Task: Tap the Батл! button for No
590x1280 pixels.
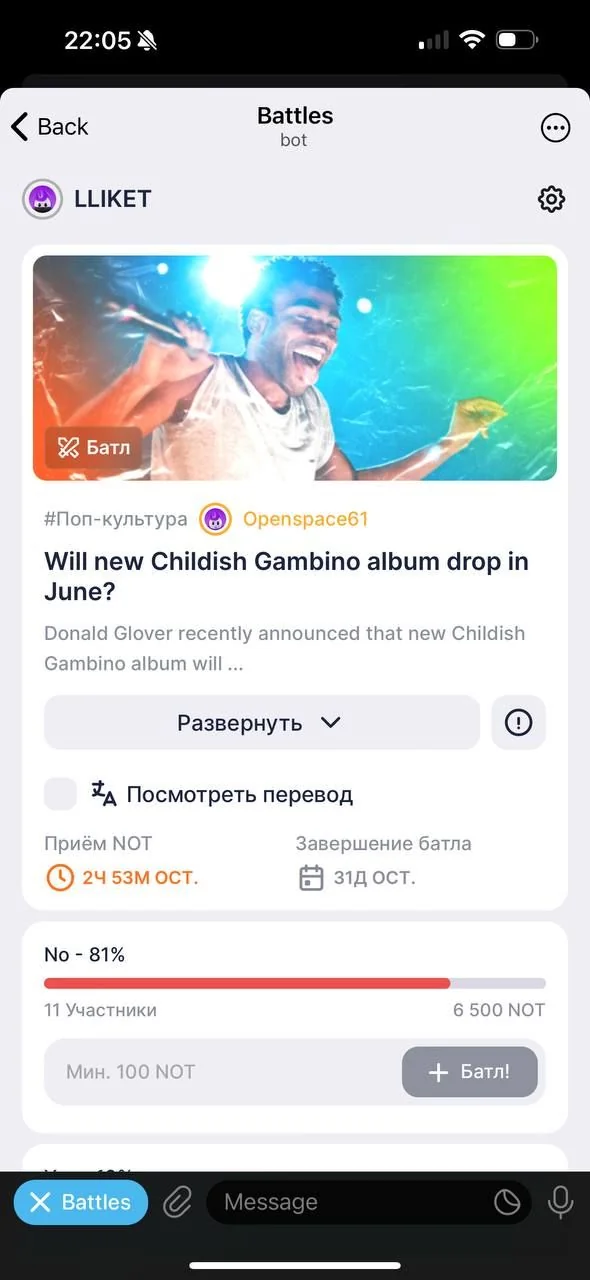Action: [x=470, y=1072]
